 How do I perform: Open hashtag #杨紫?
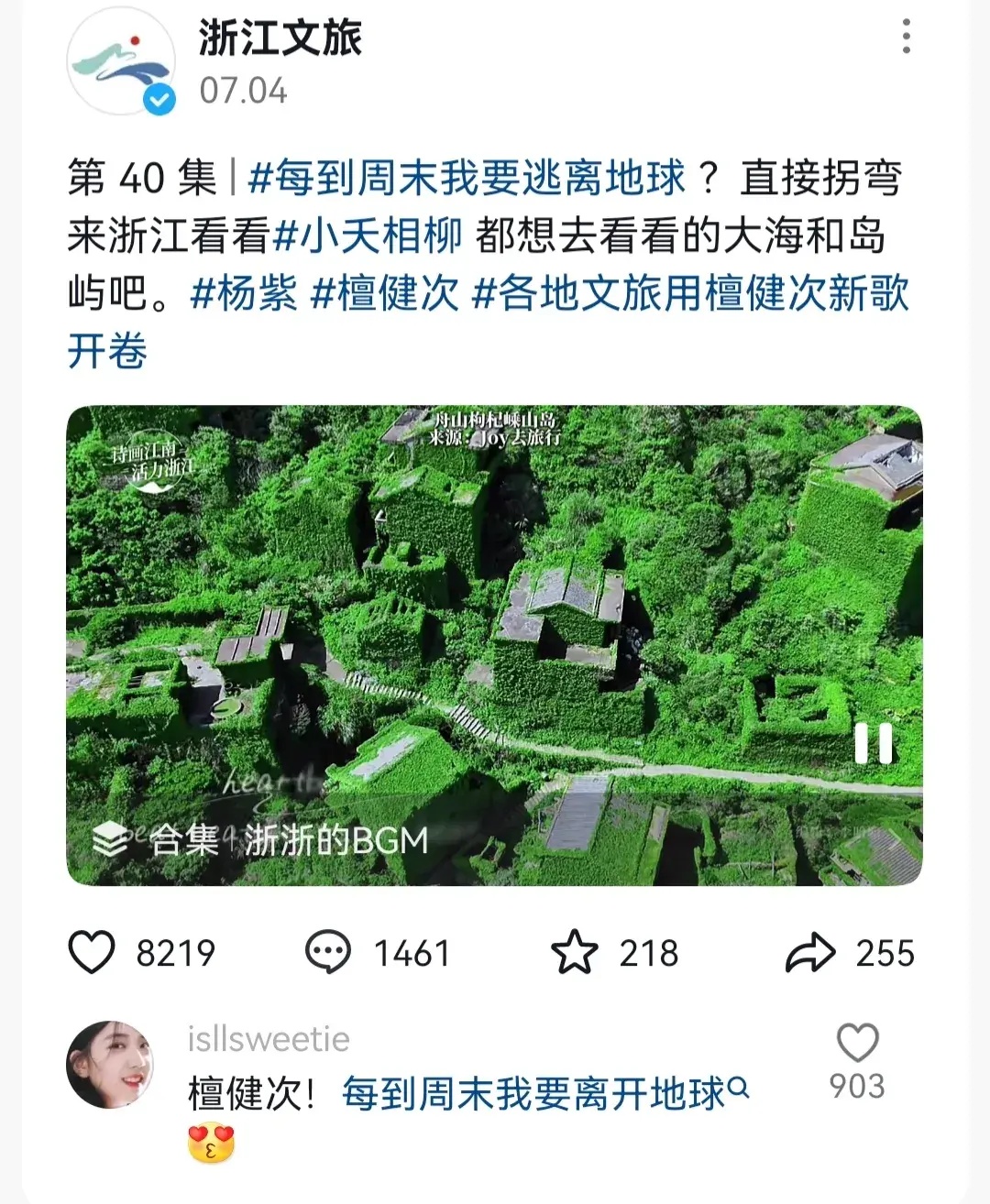click(244, 294)
